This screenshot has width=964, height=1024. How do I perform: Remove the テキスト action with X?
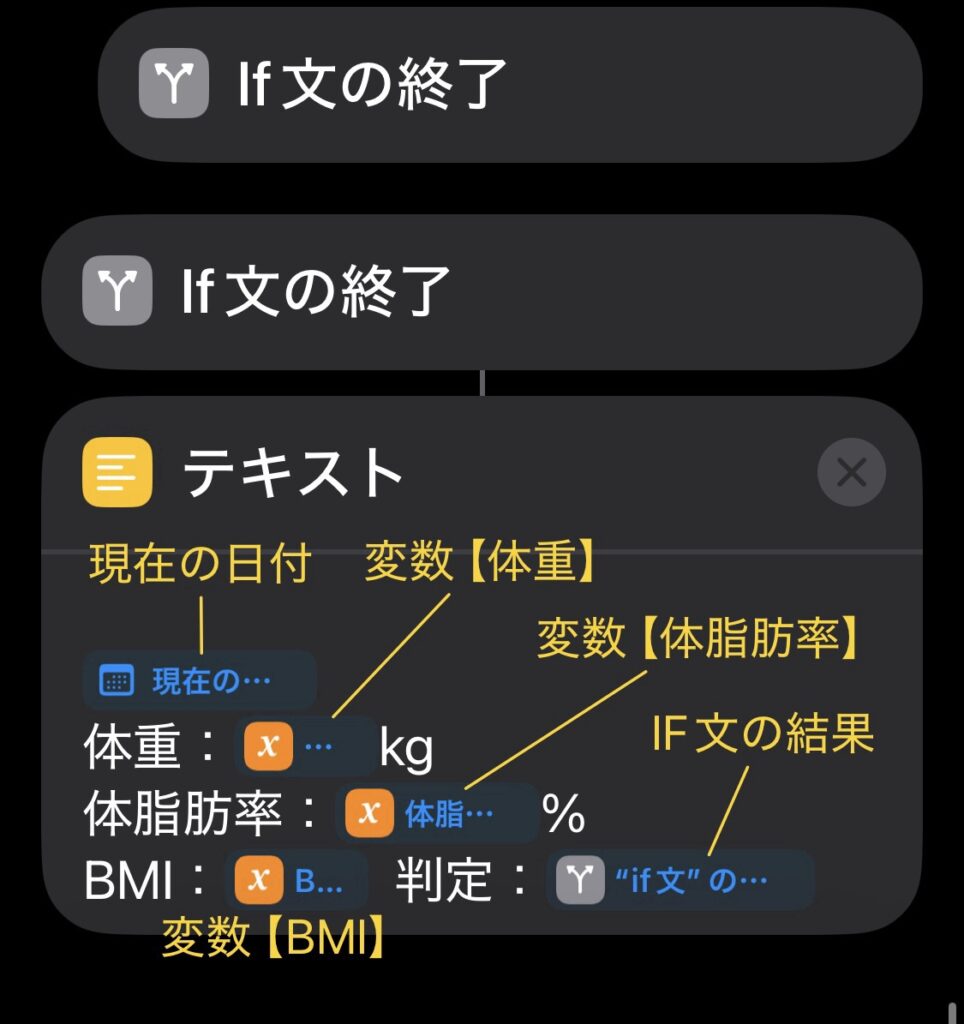pyautogui.click(x=851, y=472)
